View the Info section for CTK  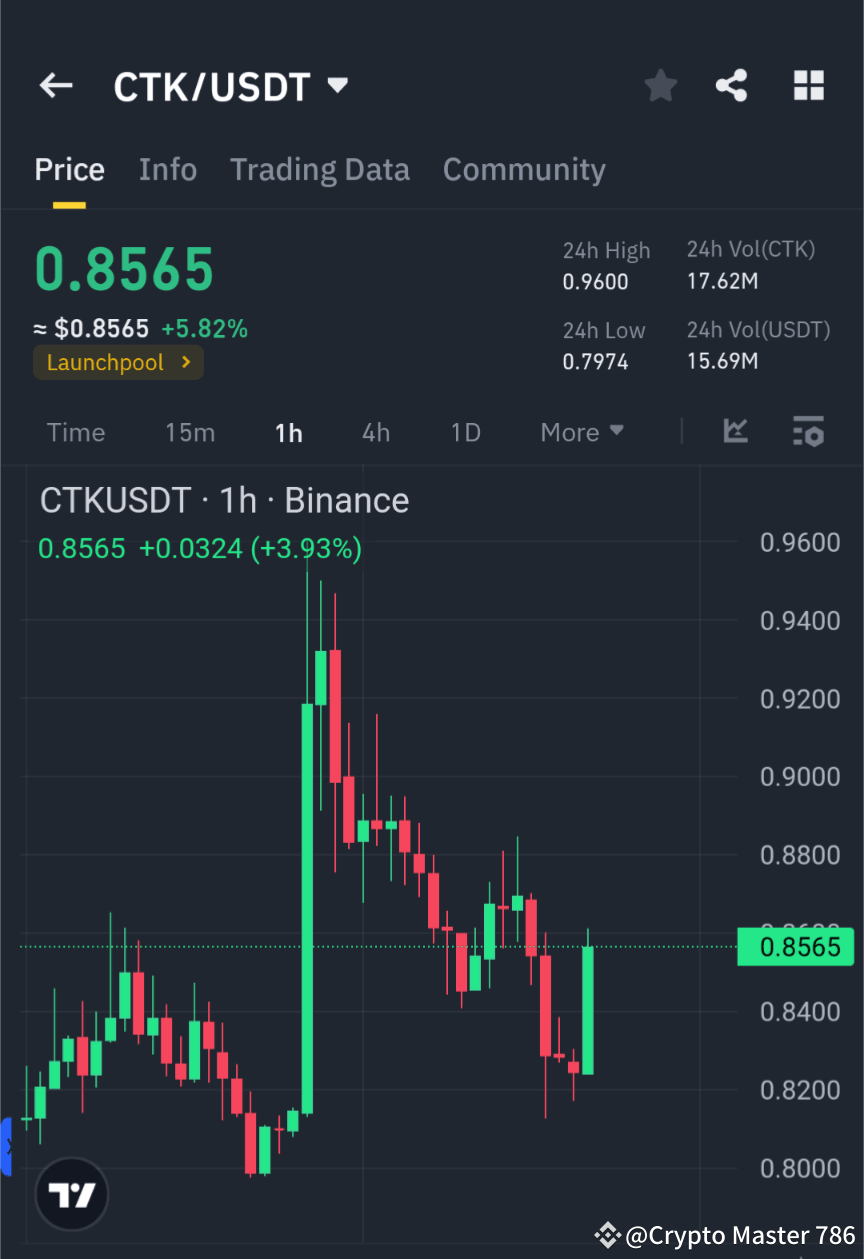(x=167, y=169)
